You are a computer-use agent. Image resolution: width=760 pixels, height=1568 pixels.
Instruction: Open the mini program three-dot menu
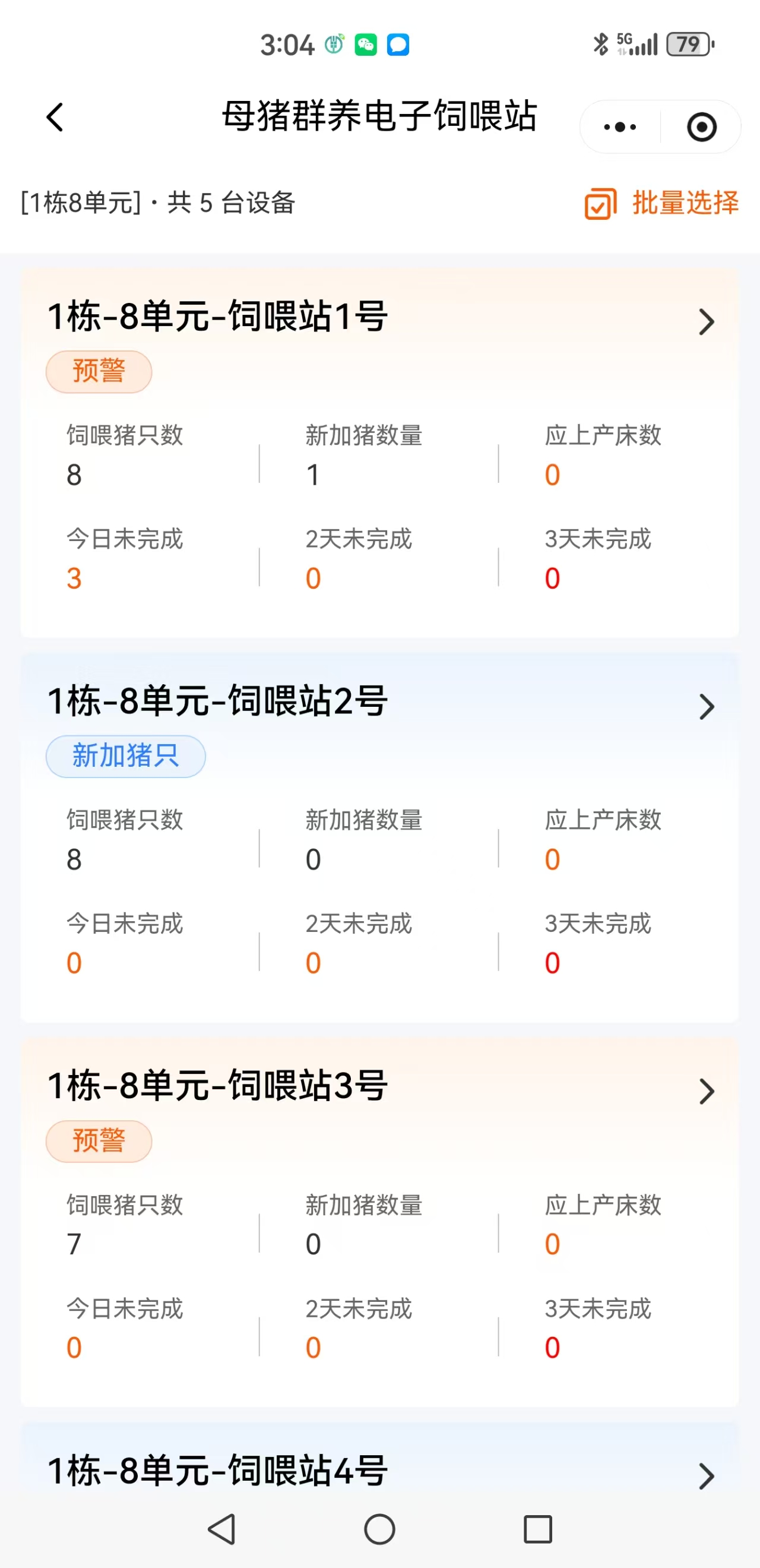(620, 127)
